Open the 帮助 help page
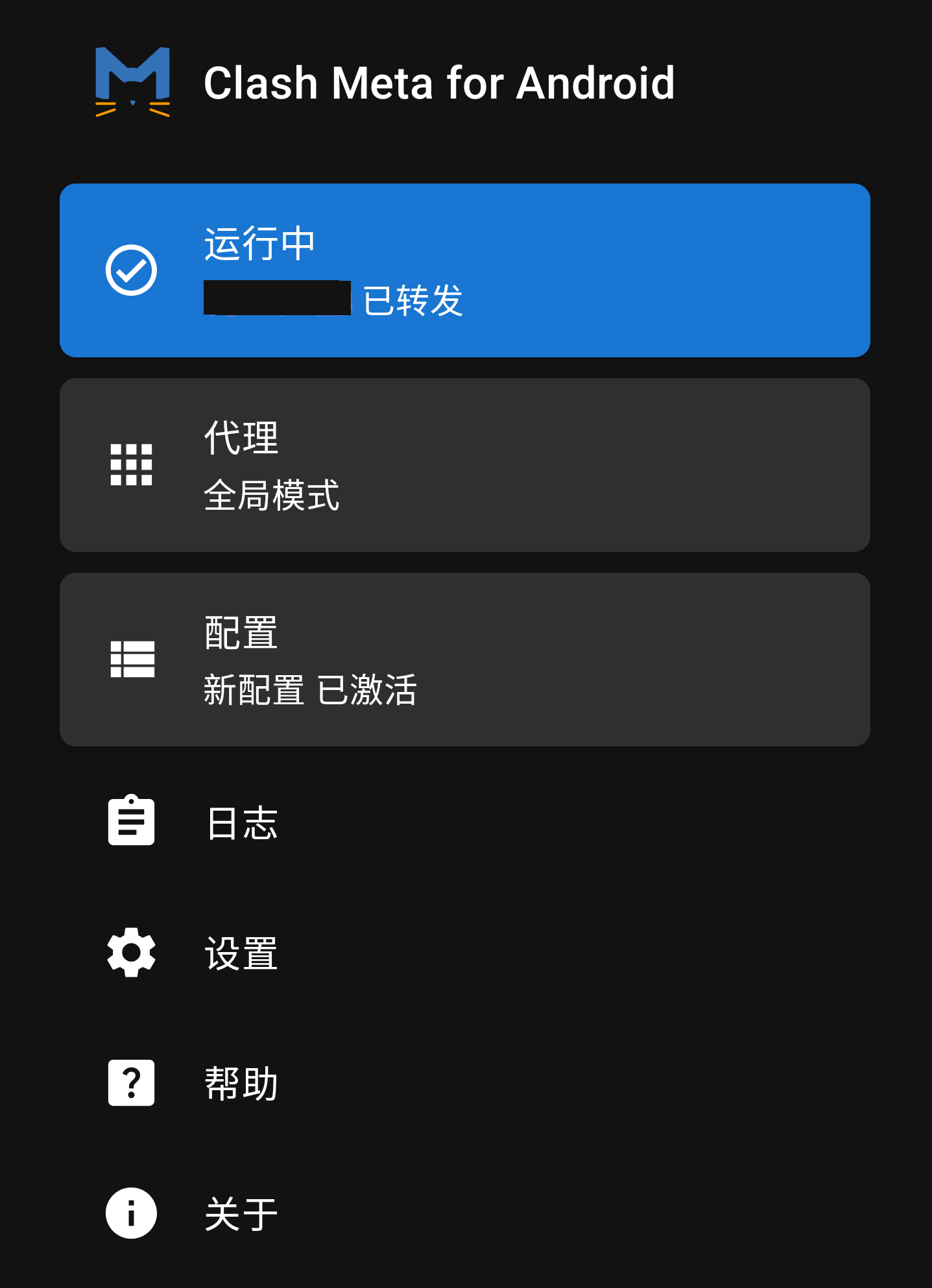The image size is (932, 1288). (239, 1082)
